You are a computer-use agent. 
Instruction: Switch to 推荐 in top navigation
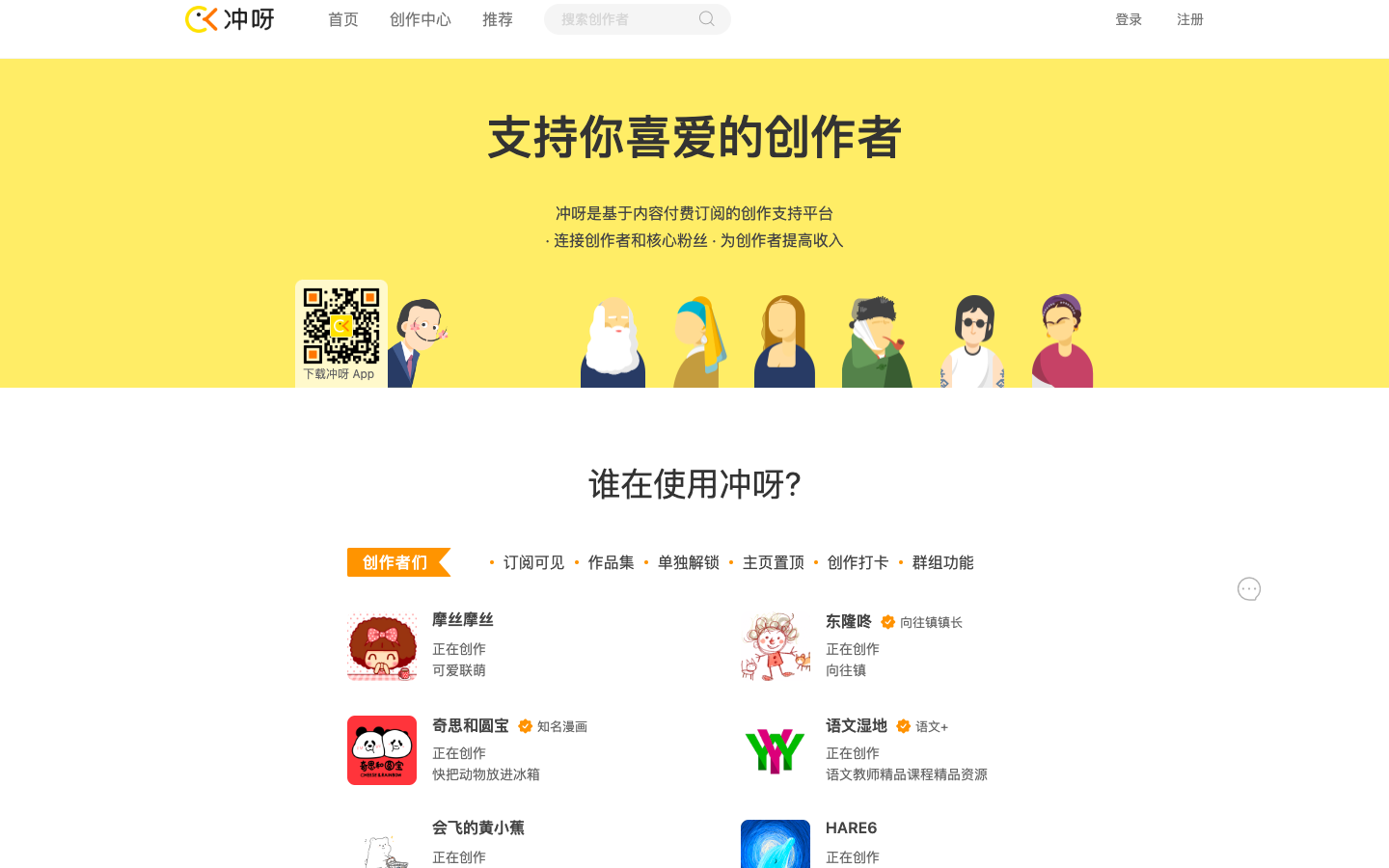click(x=497, y=19)
